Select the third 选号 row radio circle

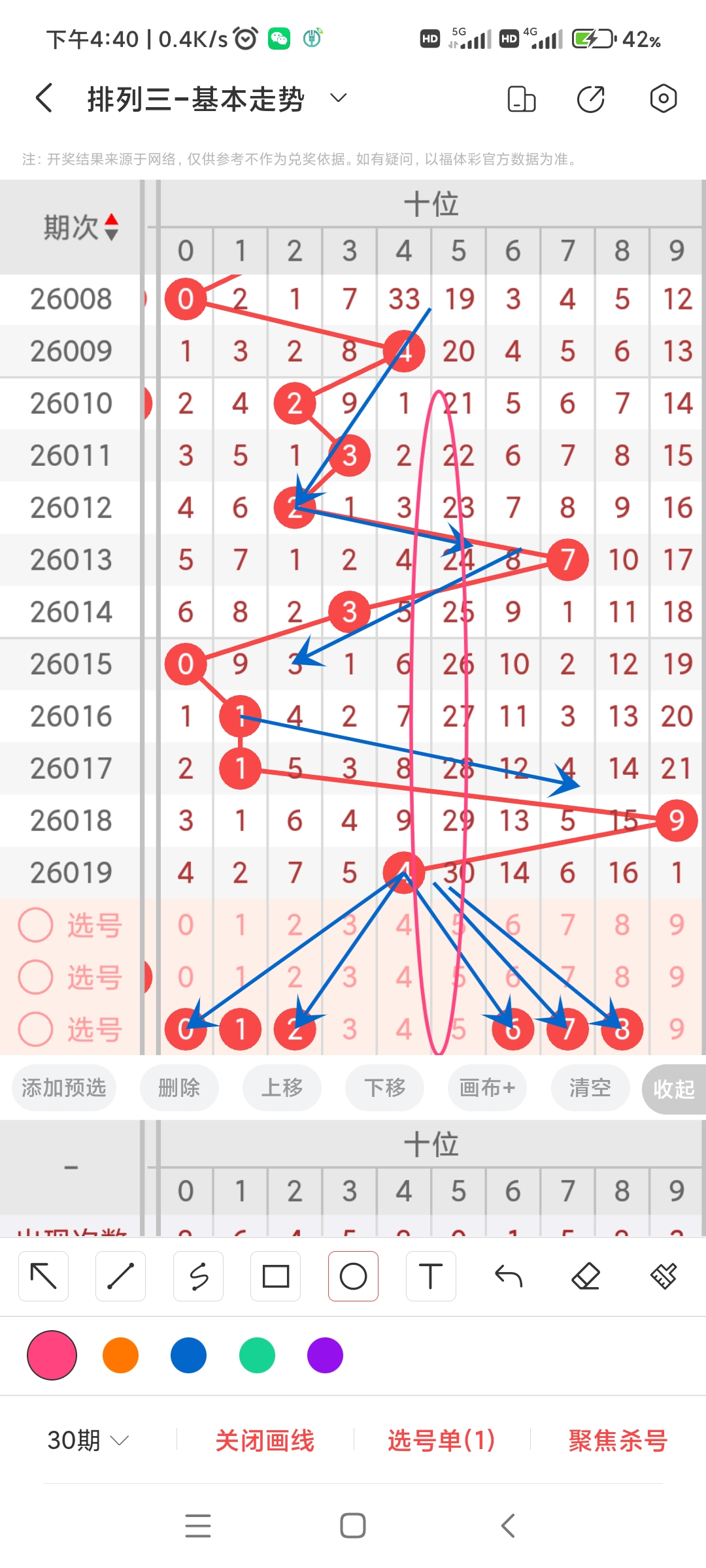pyautogui.click(x=35, y=1030)
